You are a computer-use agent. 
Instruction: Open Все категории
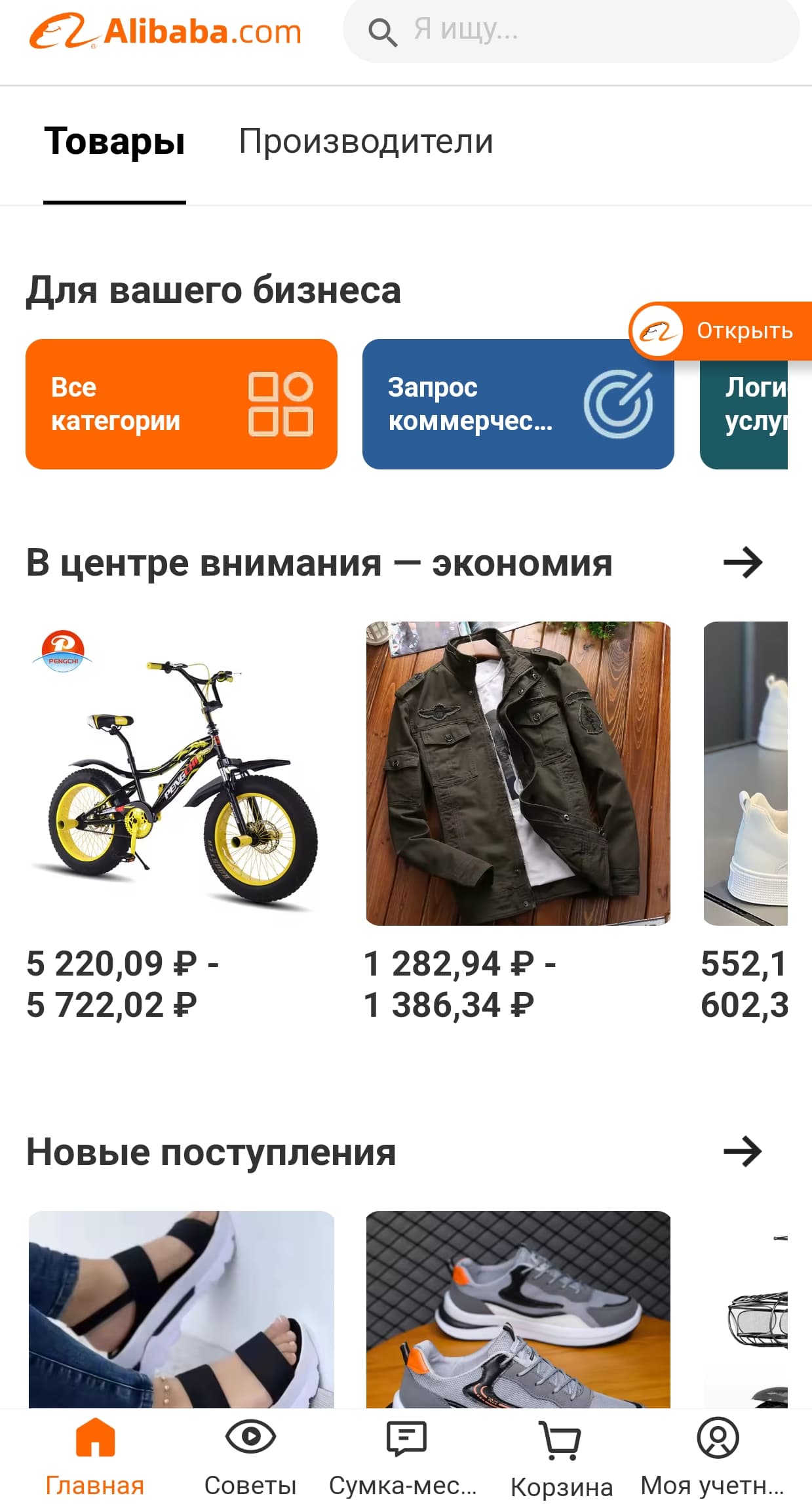click(182, 404)
